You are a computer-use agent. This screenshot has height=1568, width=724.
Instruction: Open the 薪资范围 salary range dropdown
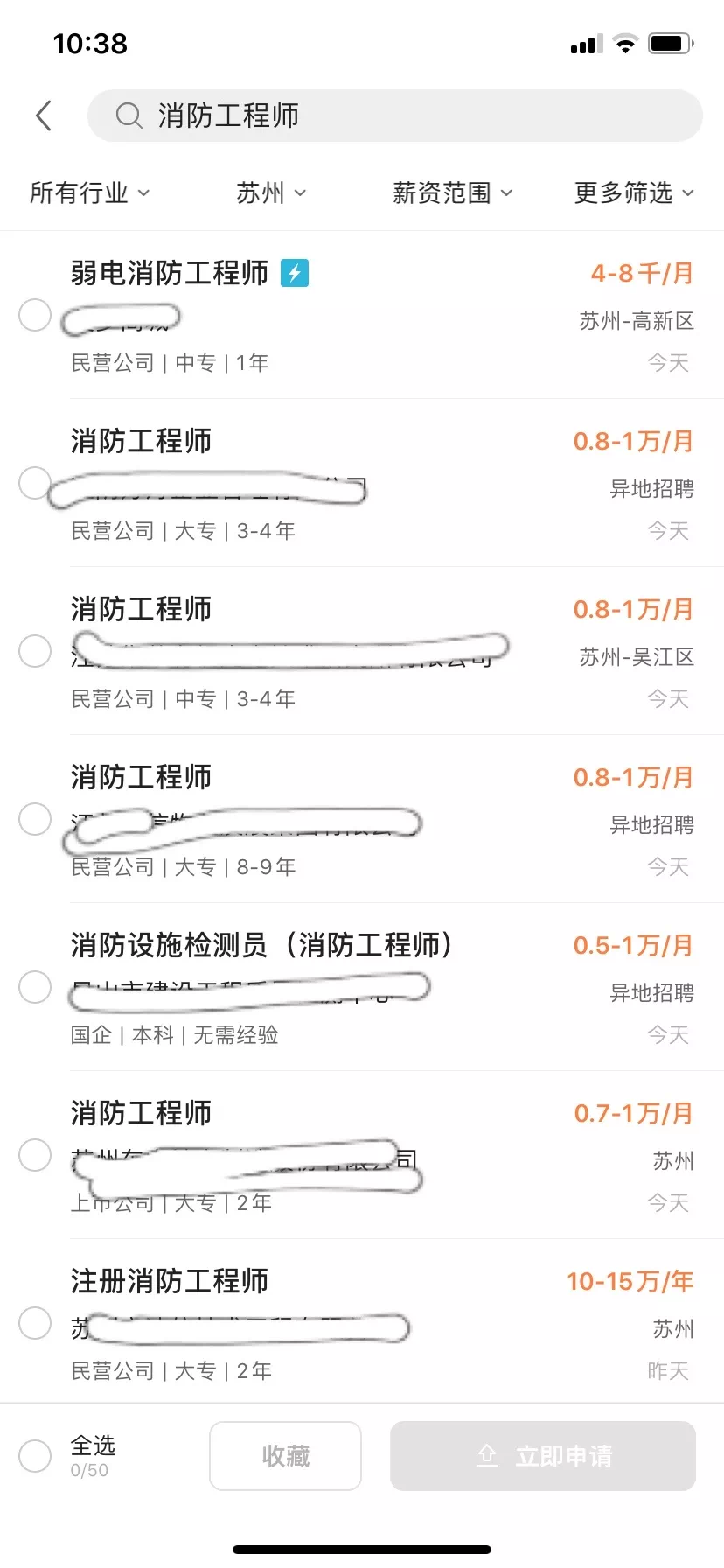[x=453, y=192]
